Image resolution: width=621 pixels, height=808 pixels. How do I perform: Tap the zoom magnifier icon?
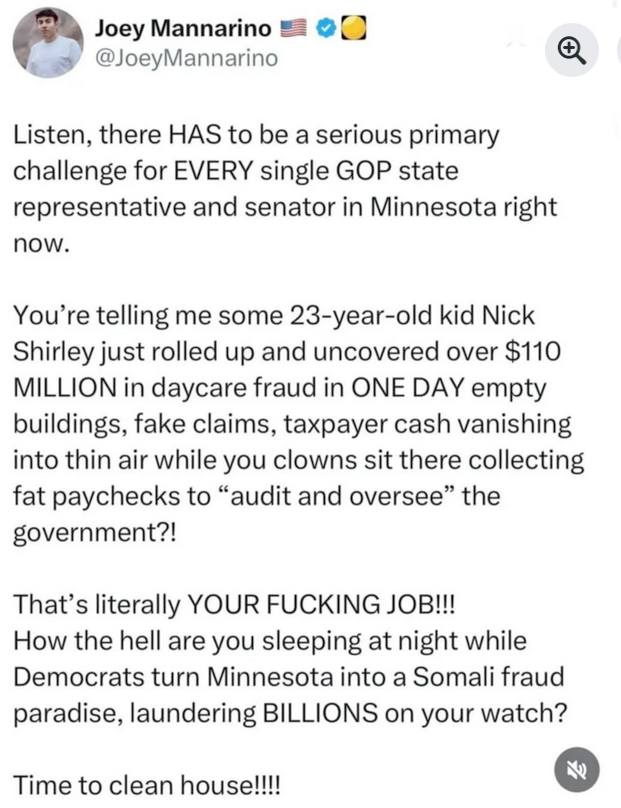pos(573,48)
